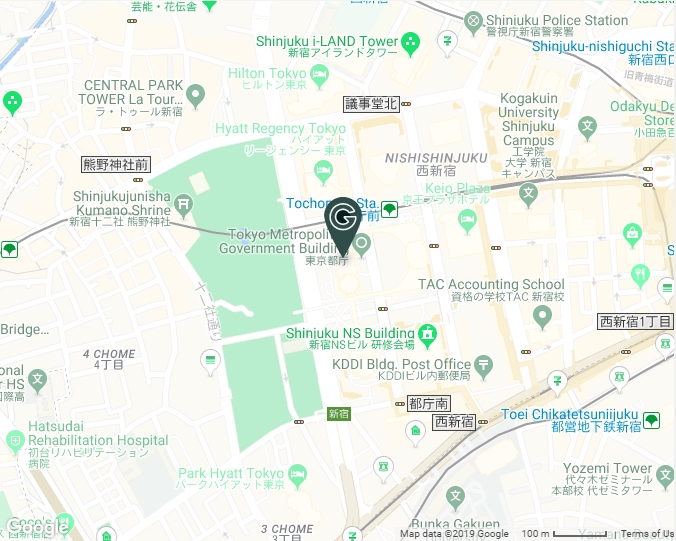Open Terms of Use link
The height and width of the screenshot is (541, 676).
point(647,533)
